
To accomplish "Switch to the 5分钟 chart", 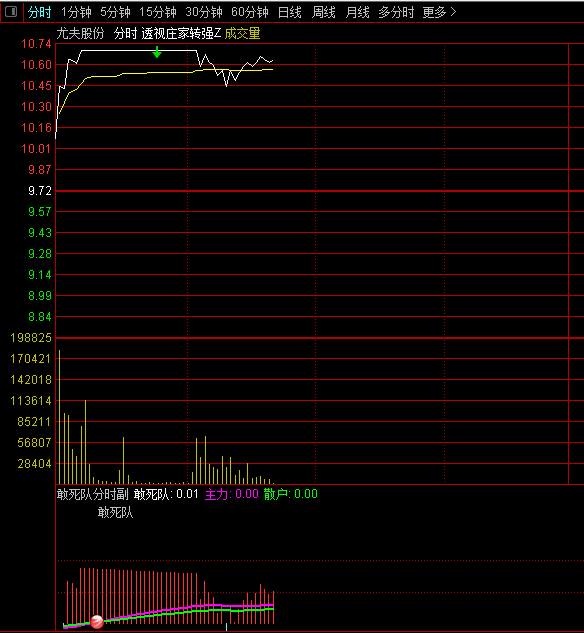I will [115, 13].
